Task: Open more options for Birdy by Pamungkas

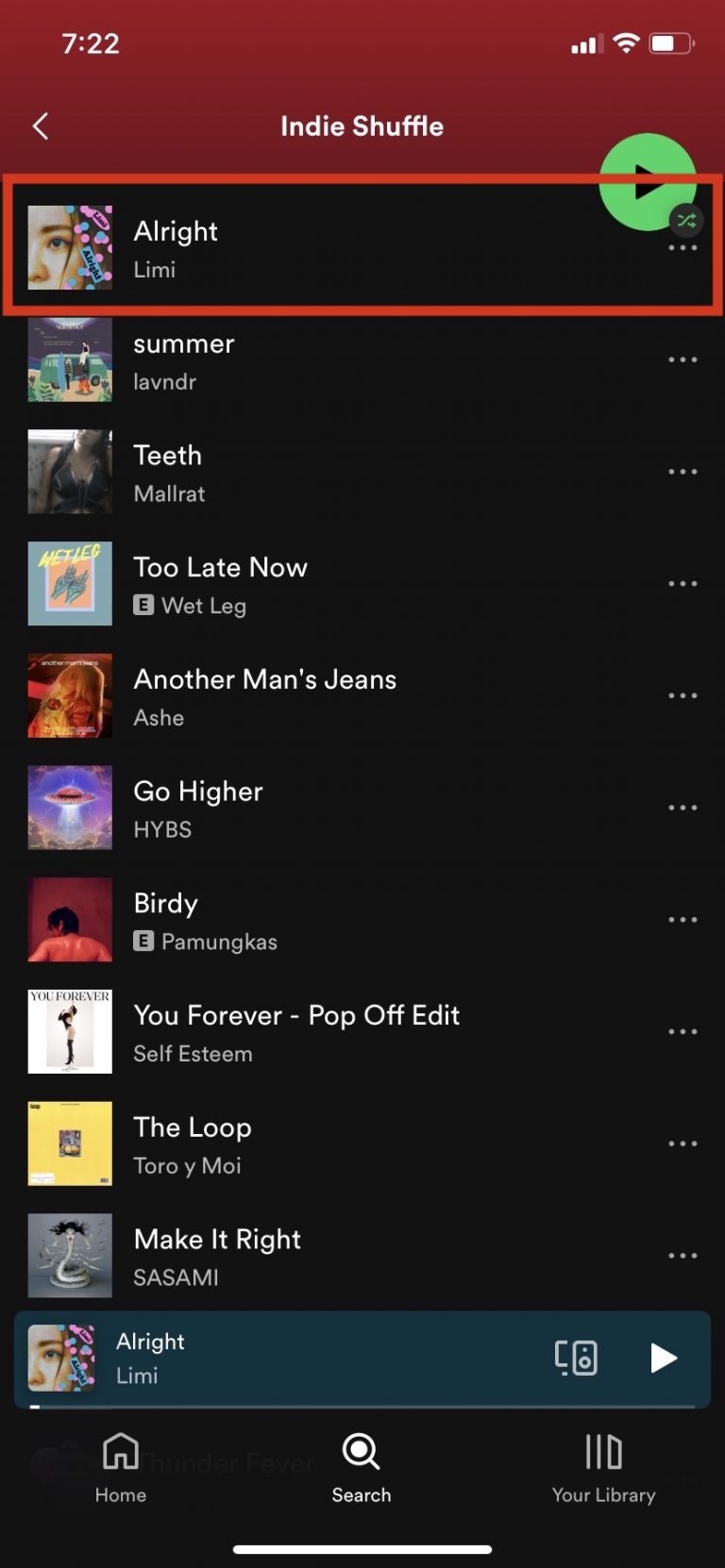Action: [x=682, y=920]
